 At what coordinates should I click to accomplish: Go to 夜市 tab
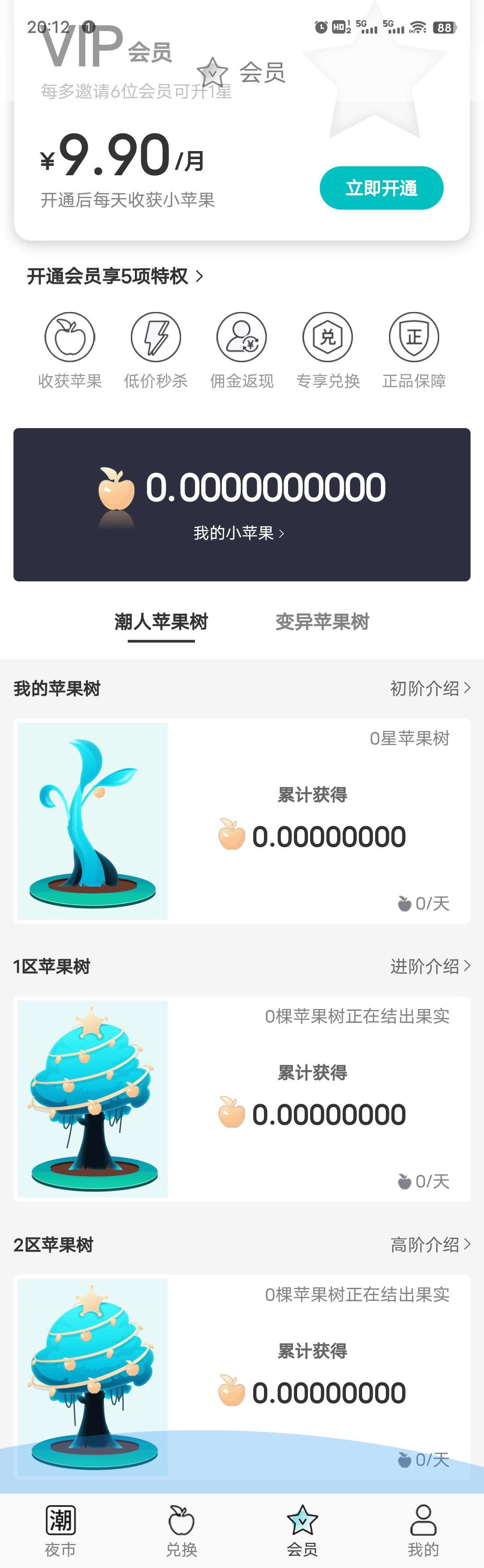click(60, 1531)
